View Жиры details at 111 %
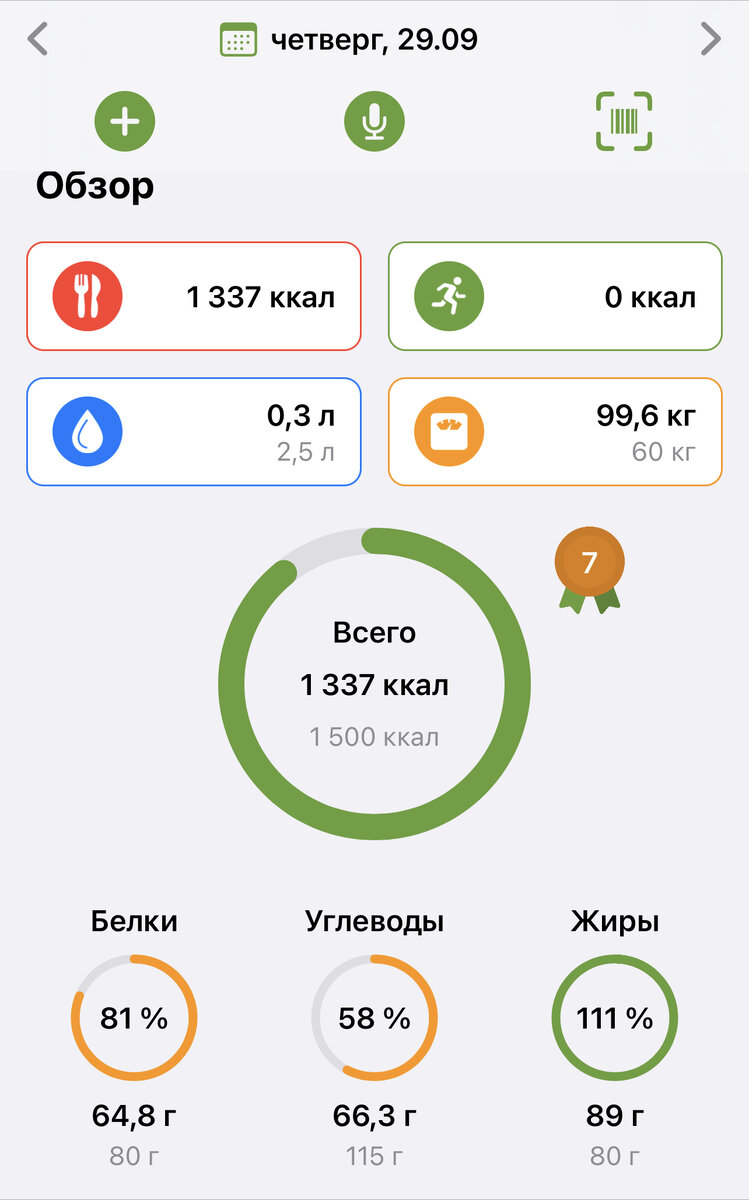The width and height of the screenshot is (749, 1200). pos(614,1018)
